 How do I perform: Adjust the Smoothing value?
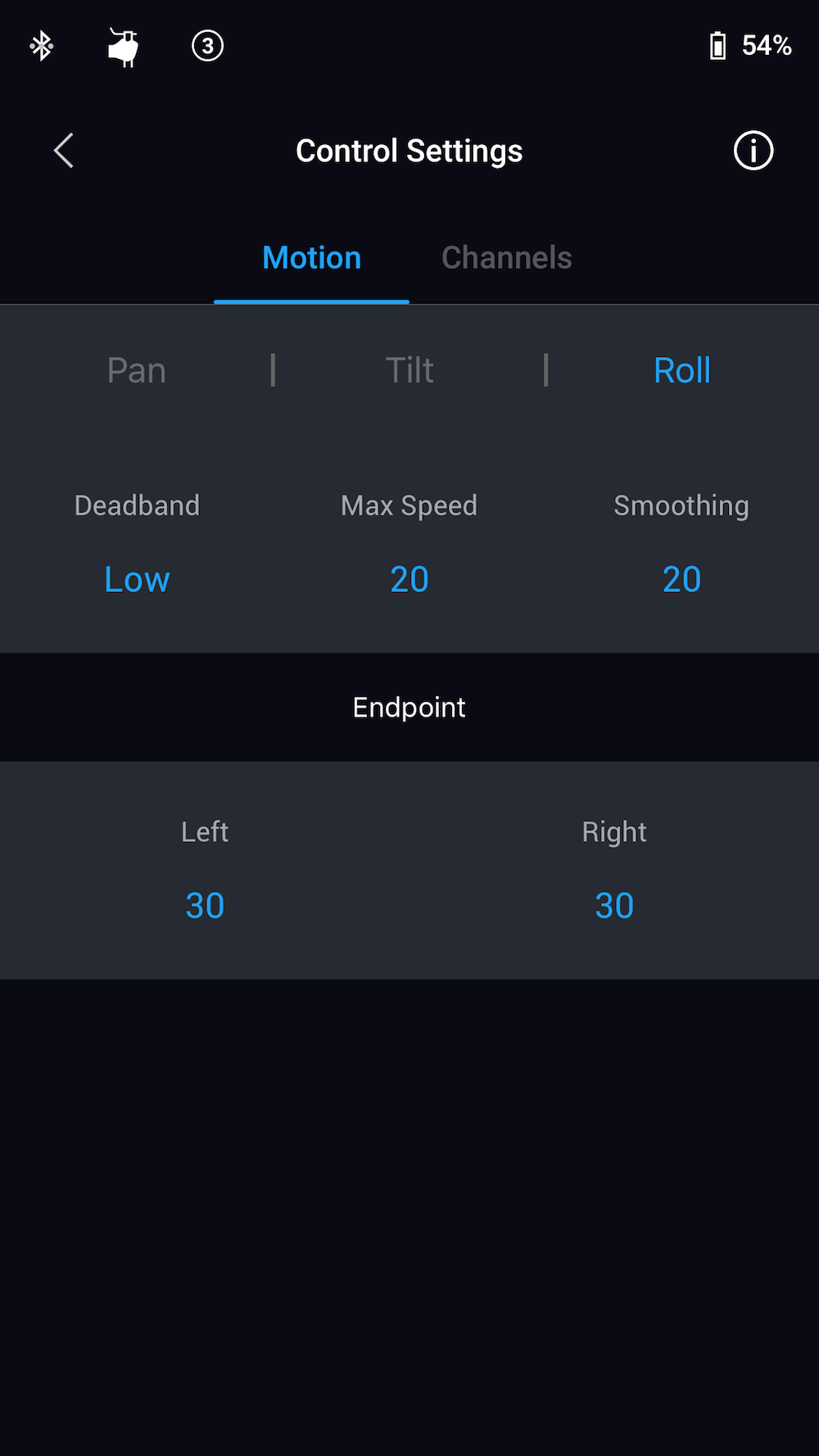click(x=681, y=579)
